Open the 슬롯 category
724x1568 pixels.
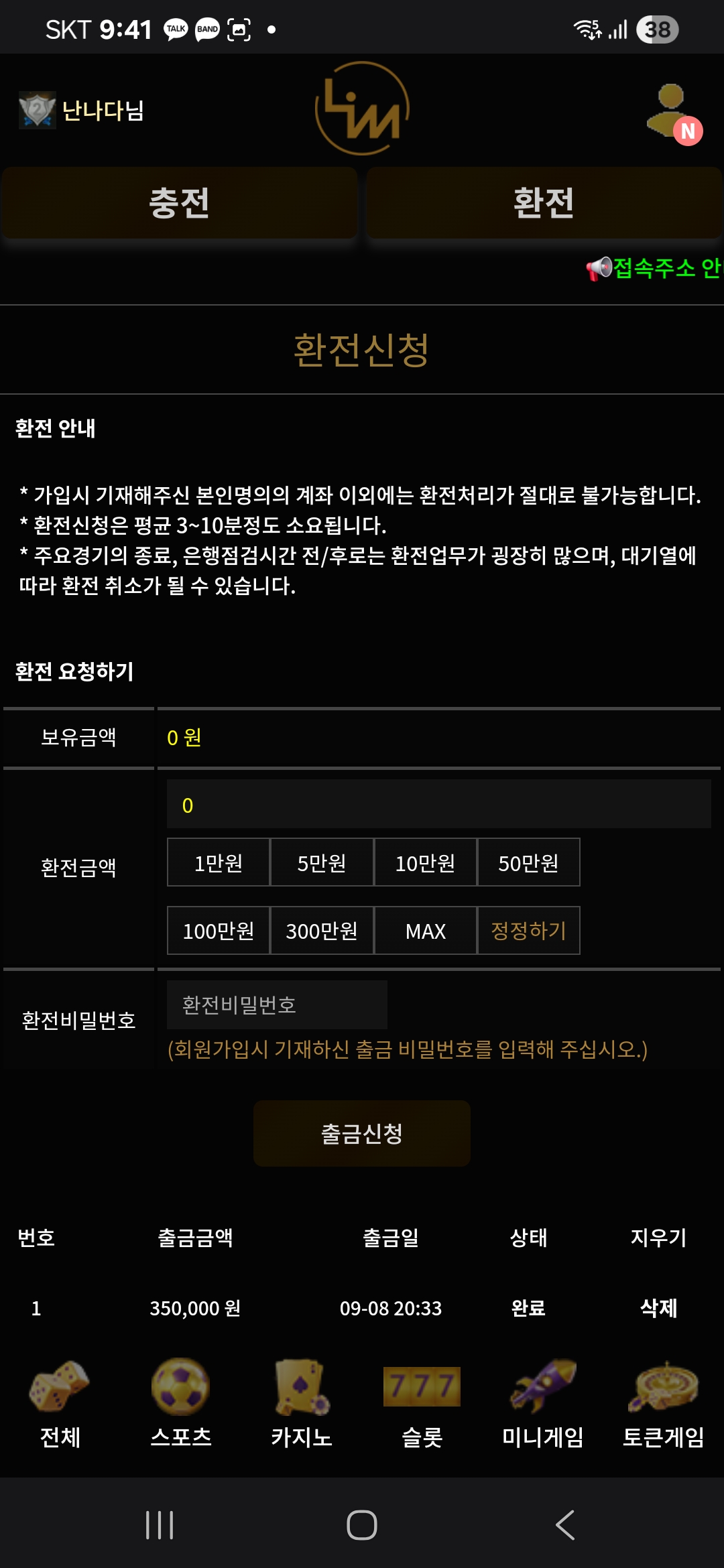[x=422, y=1399]
